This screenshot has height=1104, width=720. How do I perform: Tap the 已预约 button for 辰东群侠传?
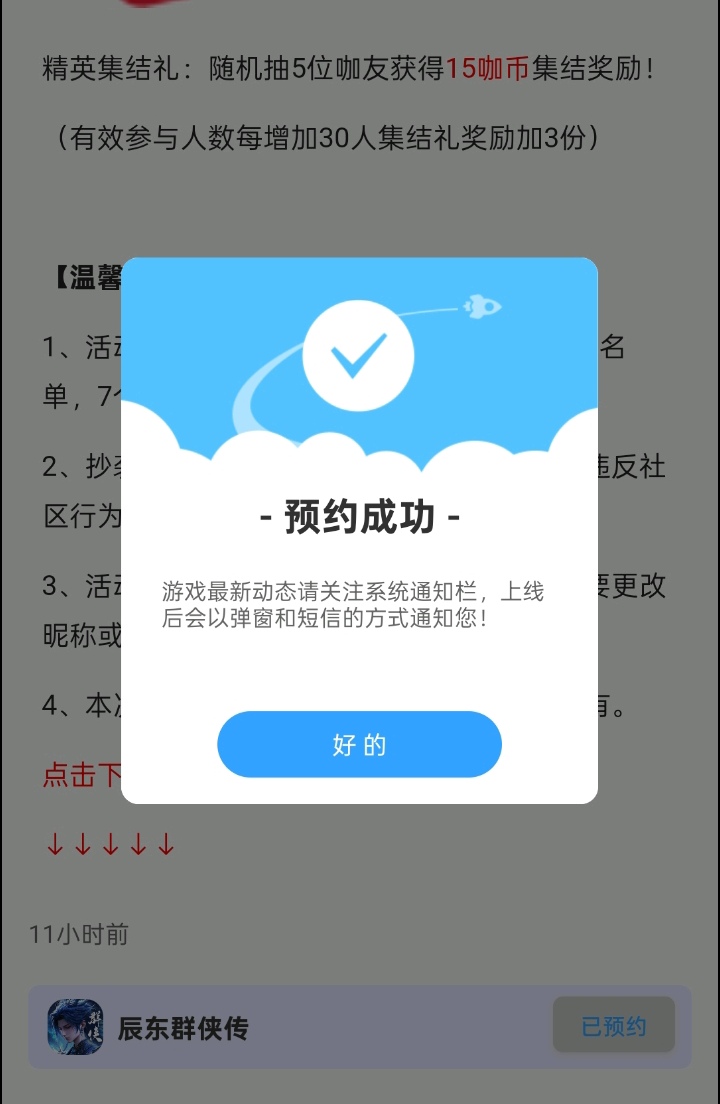tap(613, 1026)
